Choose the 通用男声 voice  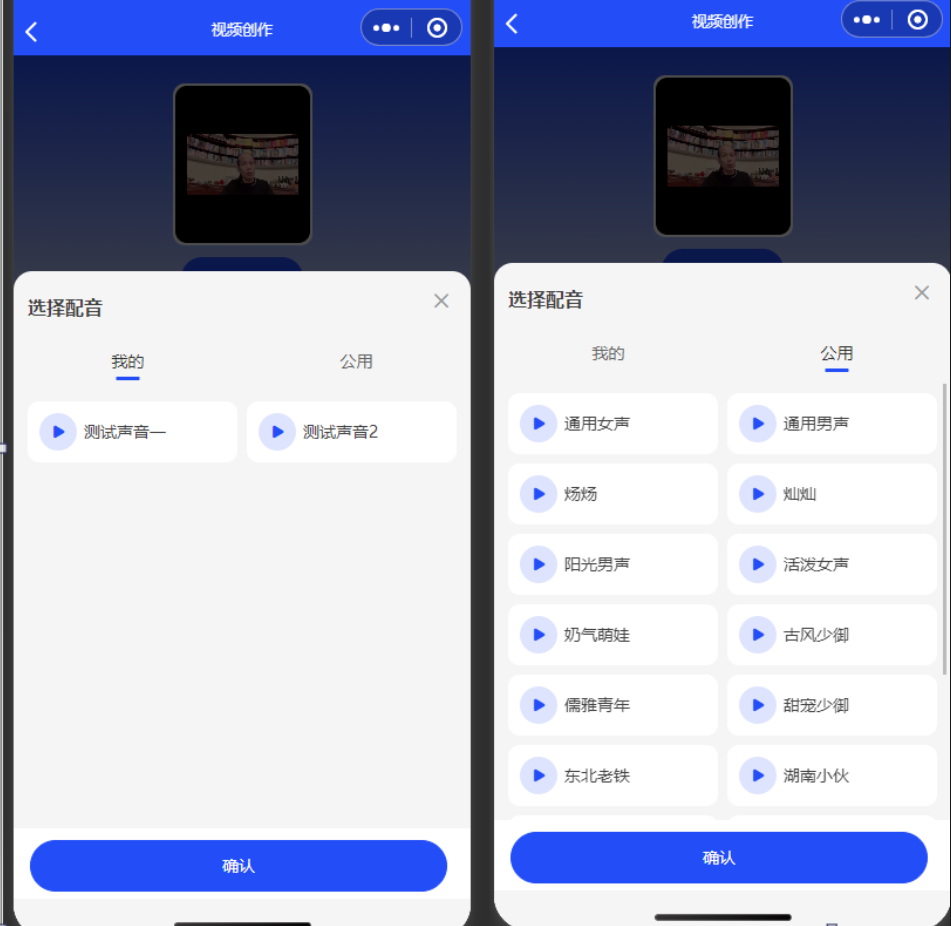(831, 424)
